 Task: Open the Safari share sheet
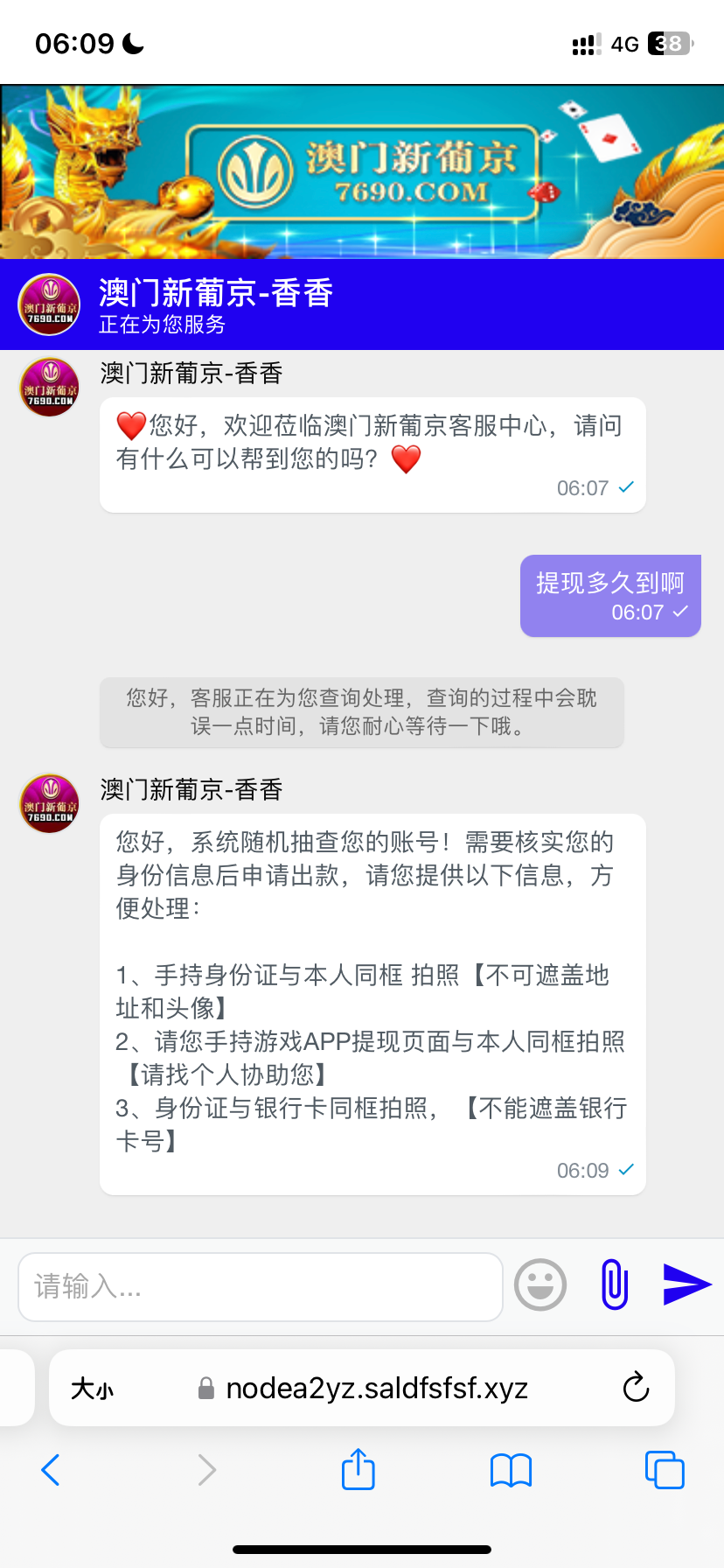tap(358, 1470)
